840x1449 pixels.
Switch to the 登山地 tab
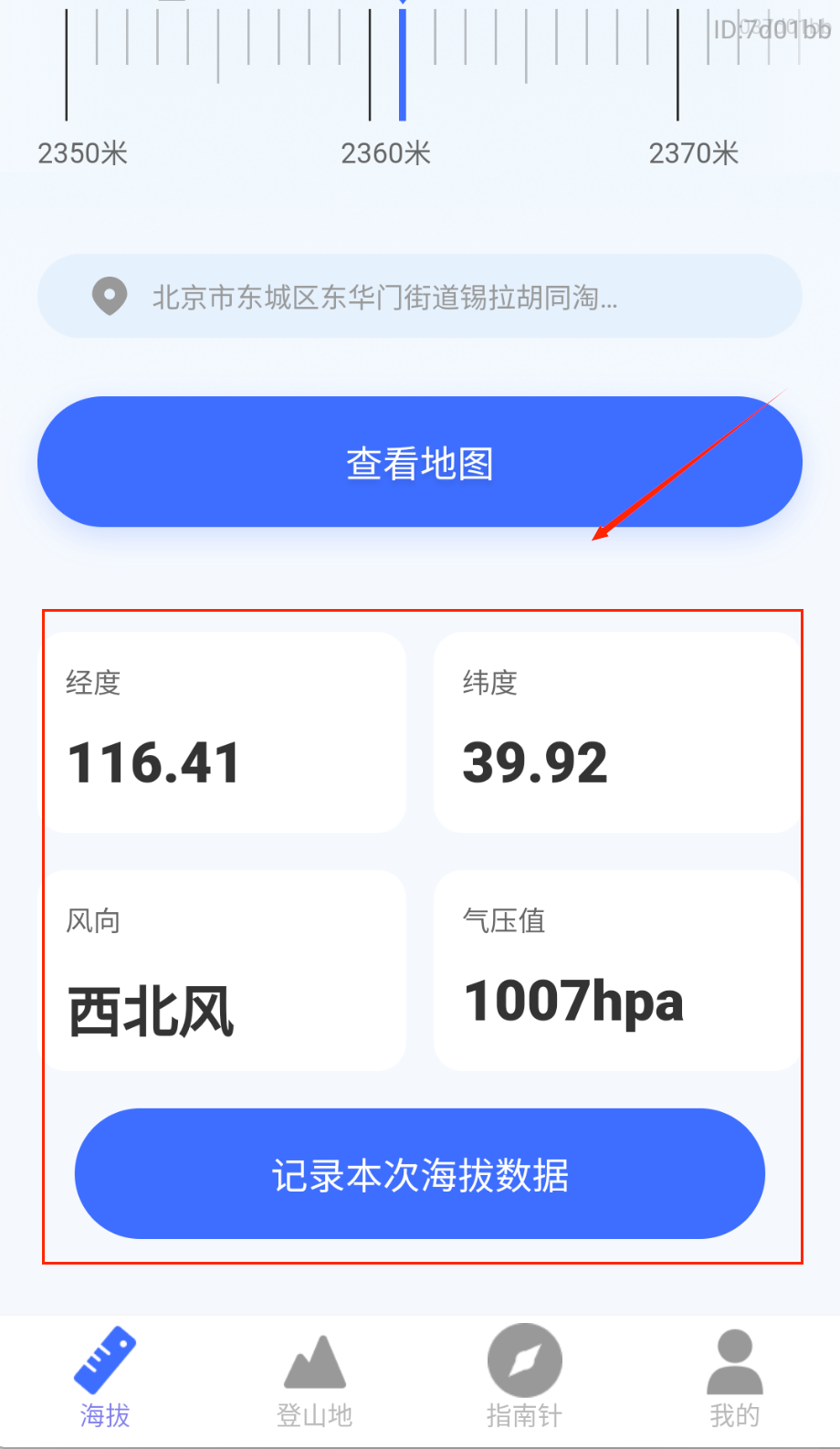[314, 1377]
